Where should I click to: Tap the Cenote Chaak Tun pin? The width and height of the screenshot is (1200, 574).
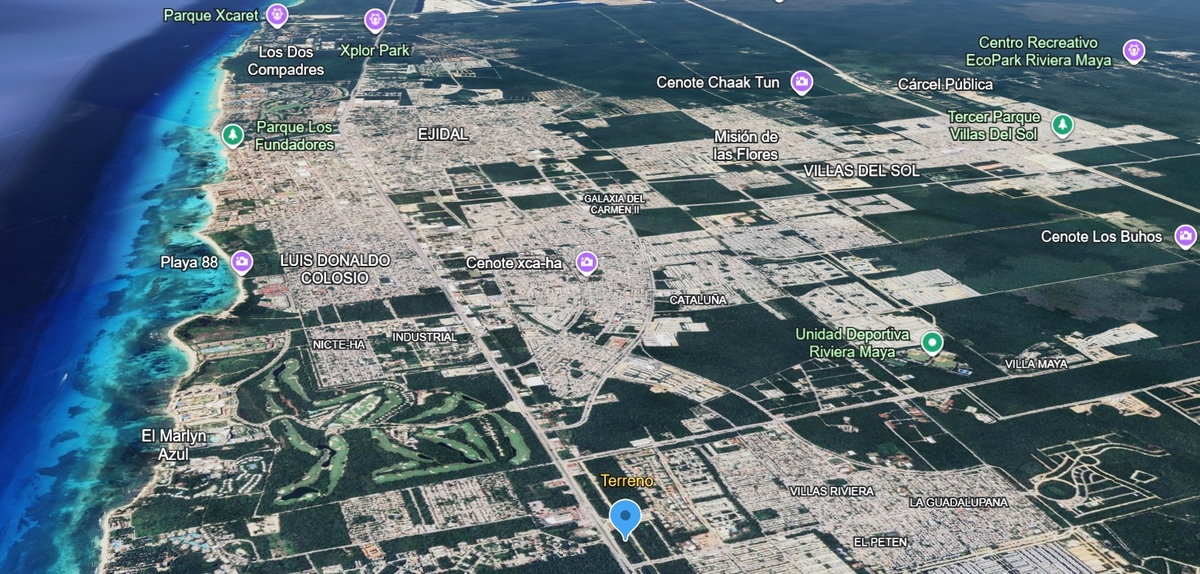click(x=801, y=82)
